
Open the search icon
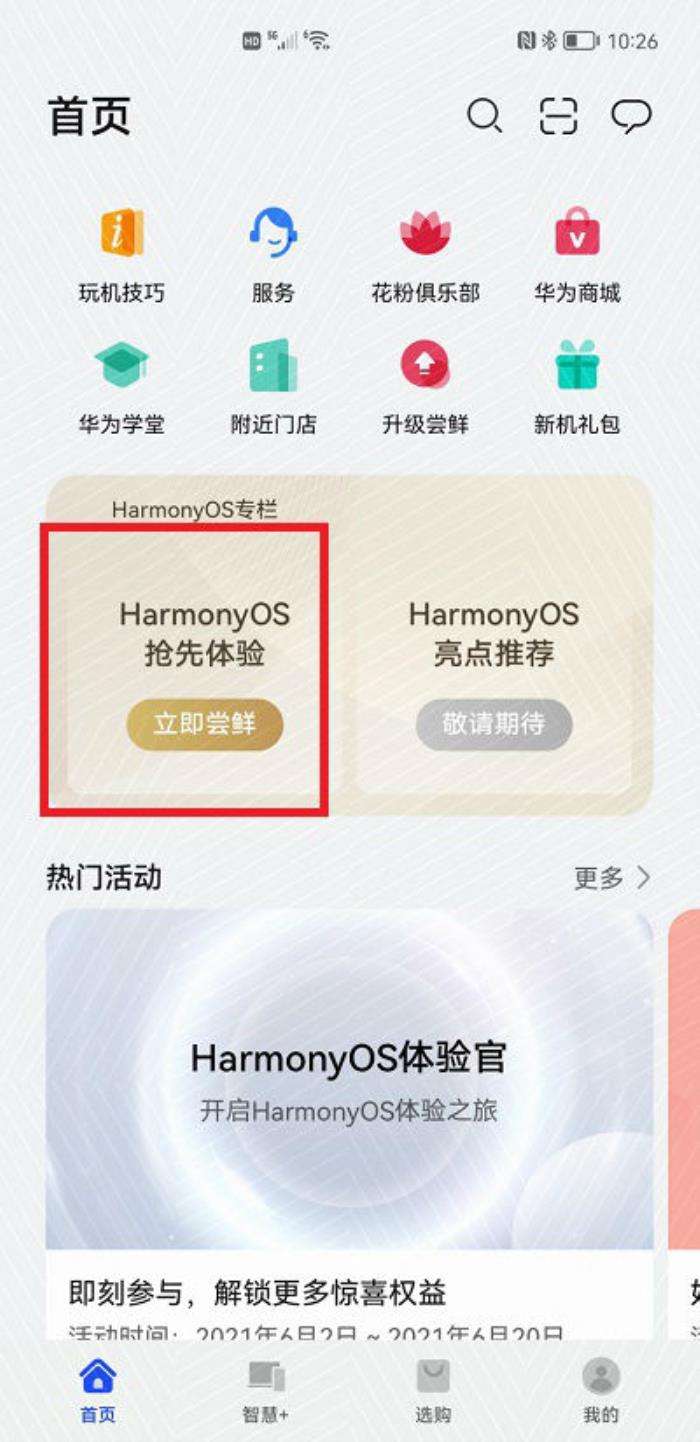tap(484, 117)
